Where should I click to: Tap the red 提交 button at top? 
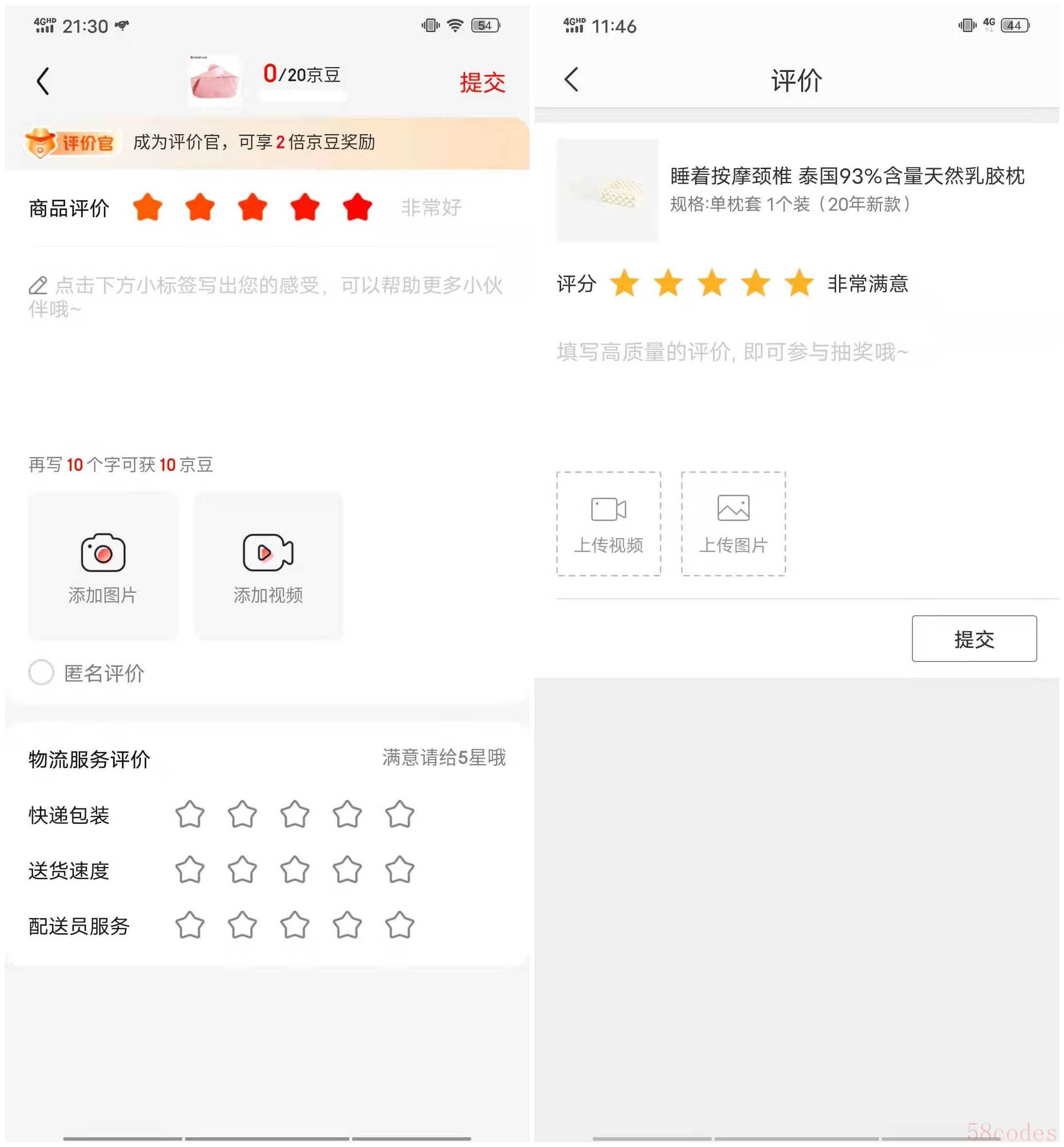click(x=482, y=83)
